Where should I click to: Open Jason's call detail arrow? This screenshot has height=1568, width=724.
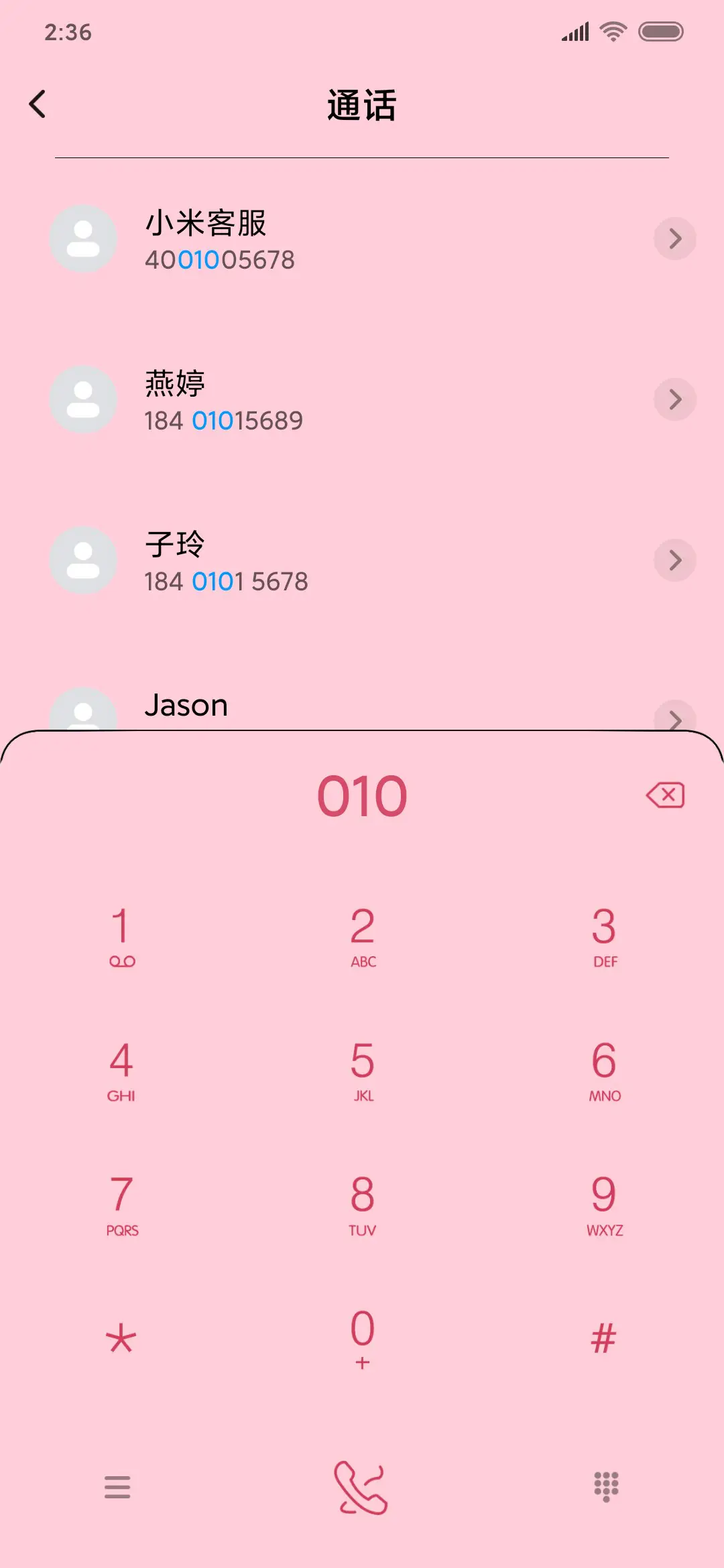(x=675, y=722)
